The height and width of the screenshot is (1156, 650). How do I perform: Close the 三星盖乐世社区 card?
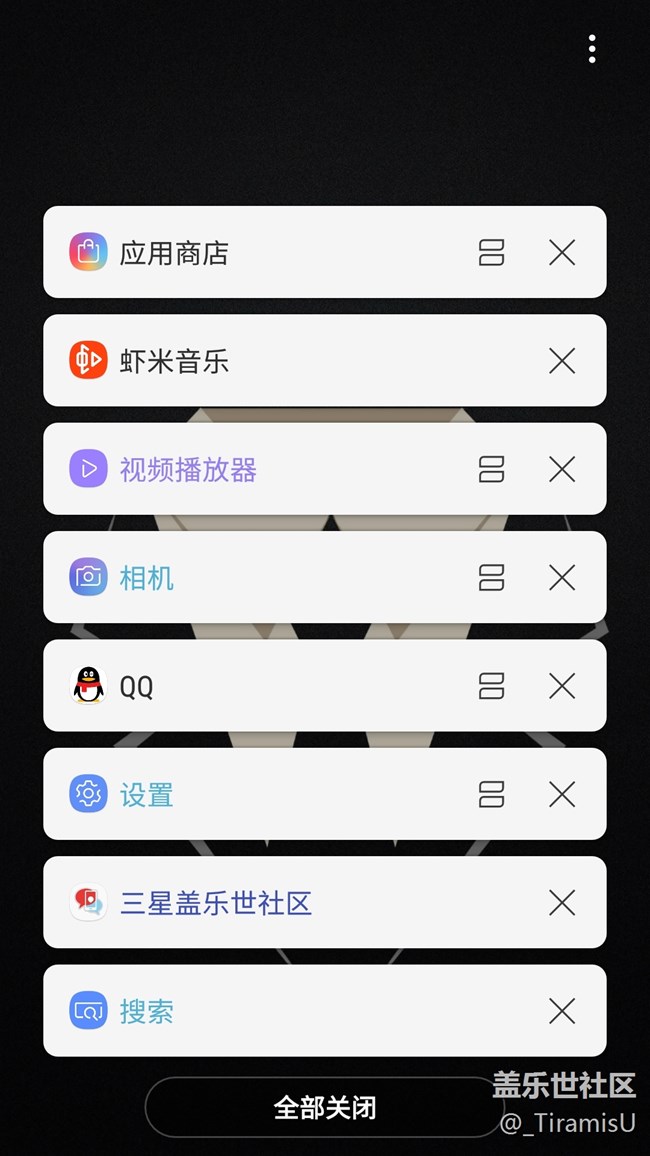pyautogui.click(x=562, y=902)
